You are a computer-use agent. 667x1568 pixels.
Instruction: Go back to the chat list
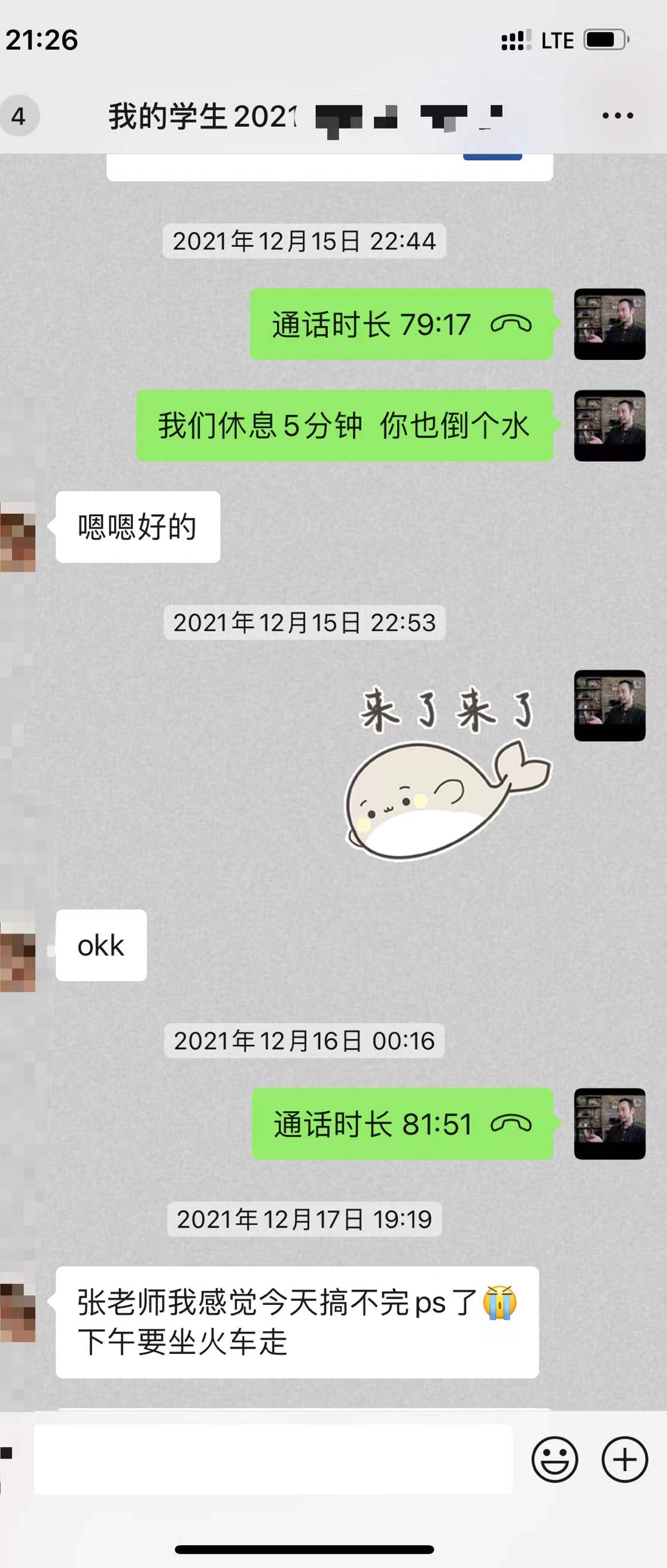(x=19, y=115)
